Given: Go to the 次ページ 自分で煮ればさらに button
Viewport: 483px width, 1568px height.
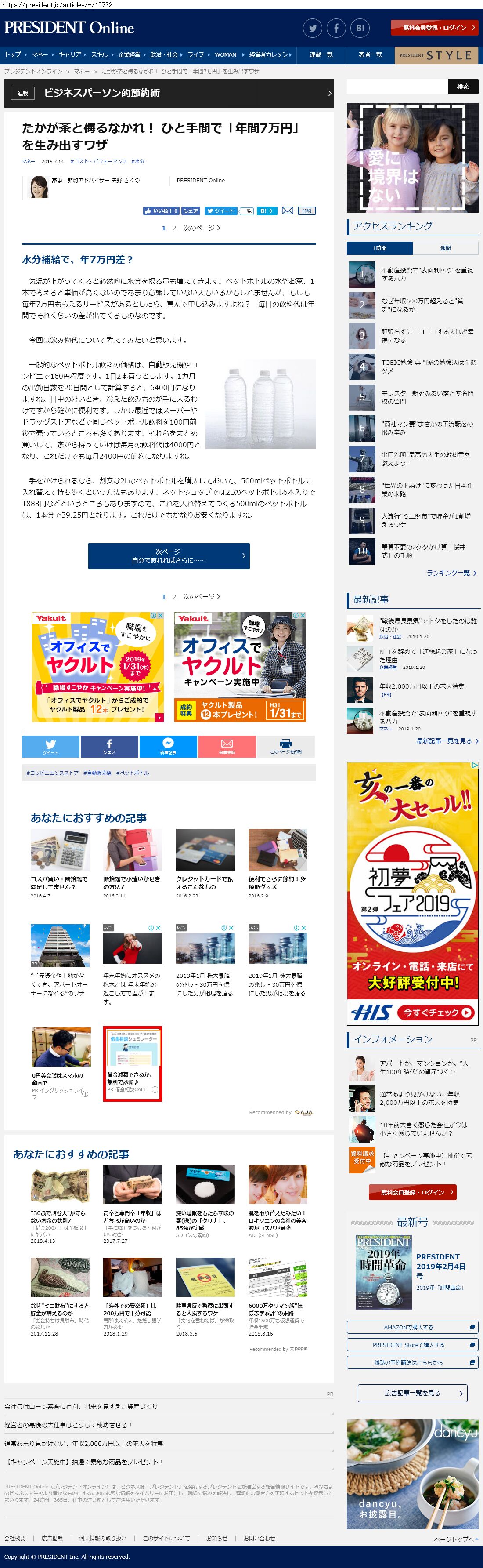Looking at the screenshot, I should 169,556.
